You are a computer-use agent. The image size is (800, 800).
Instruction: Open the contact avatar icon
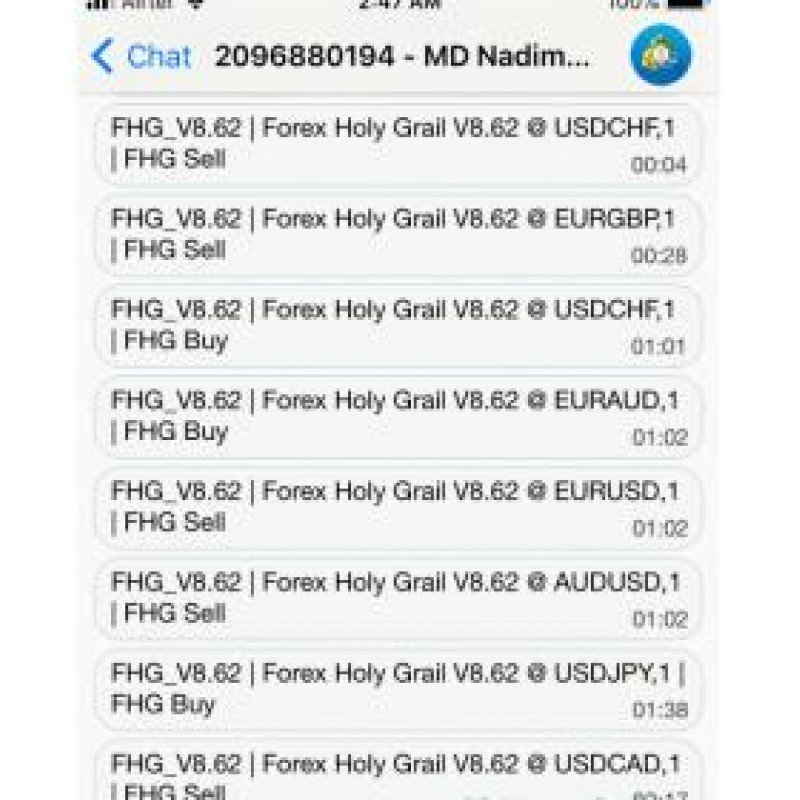[661, 56]
